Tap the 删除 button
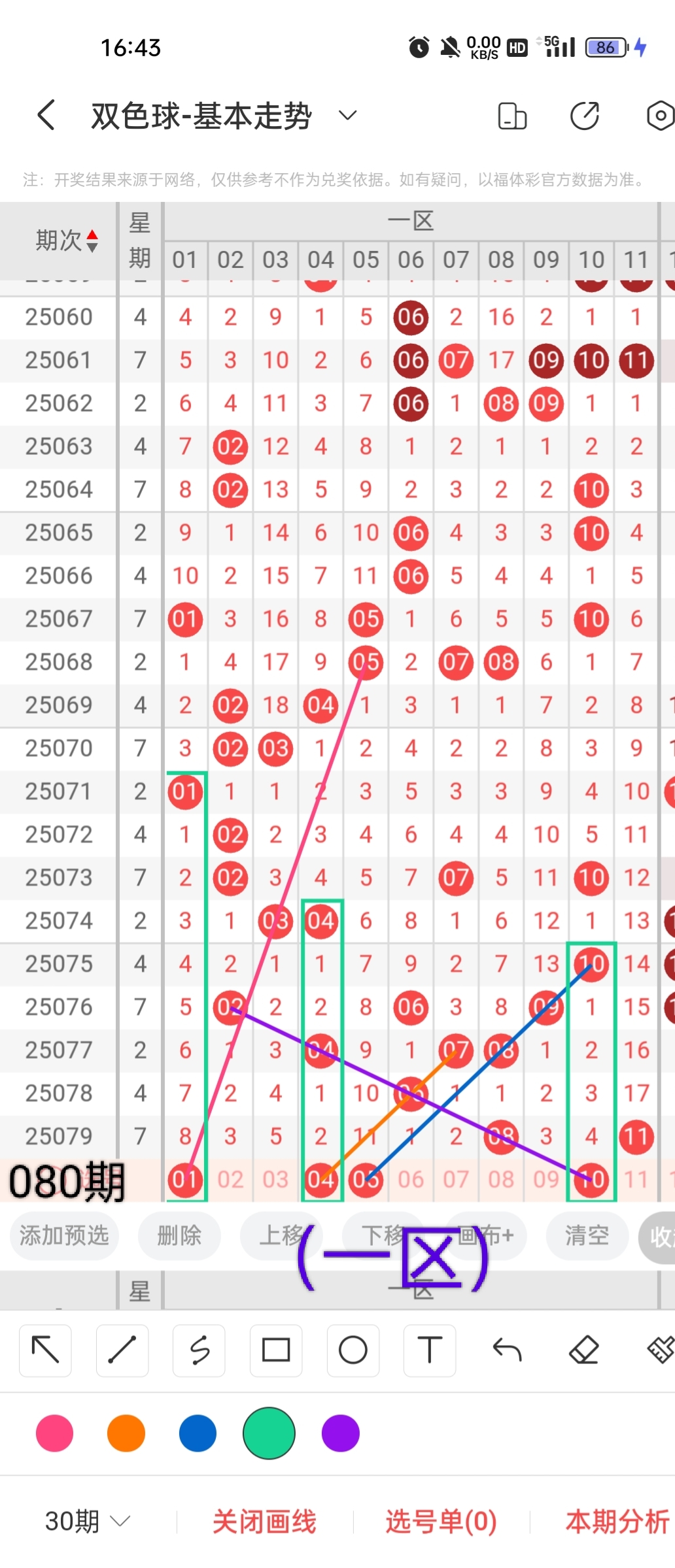Screen dimensions: 675x1568 point(179,1235)
